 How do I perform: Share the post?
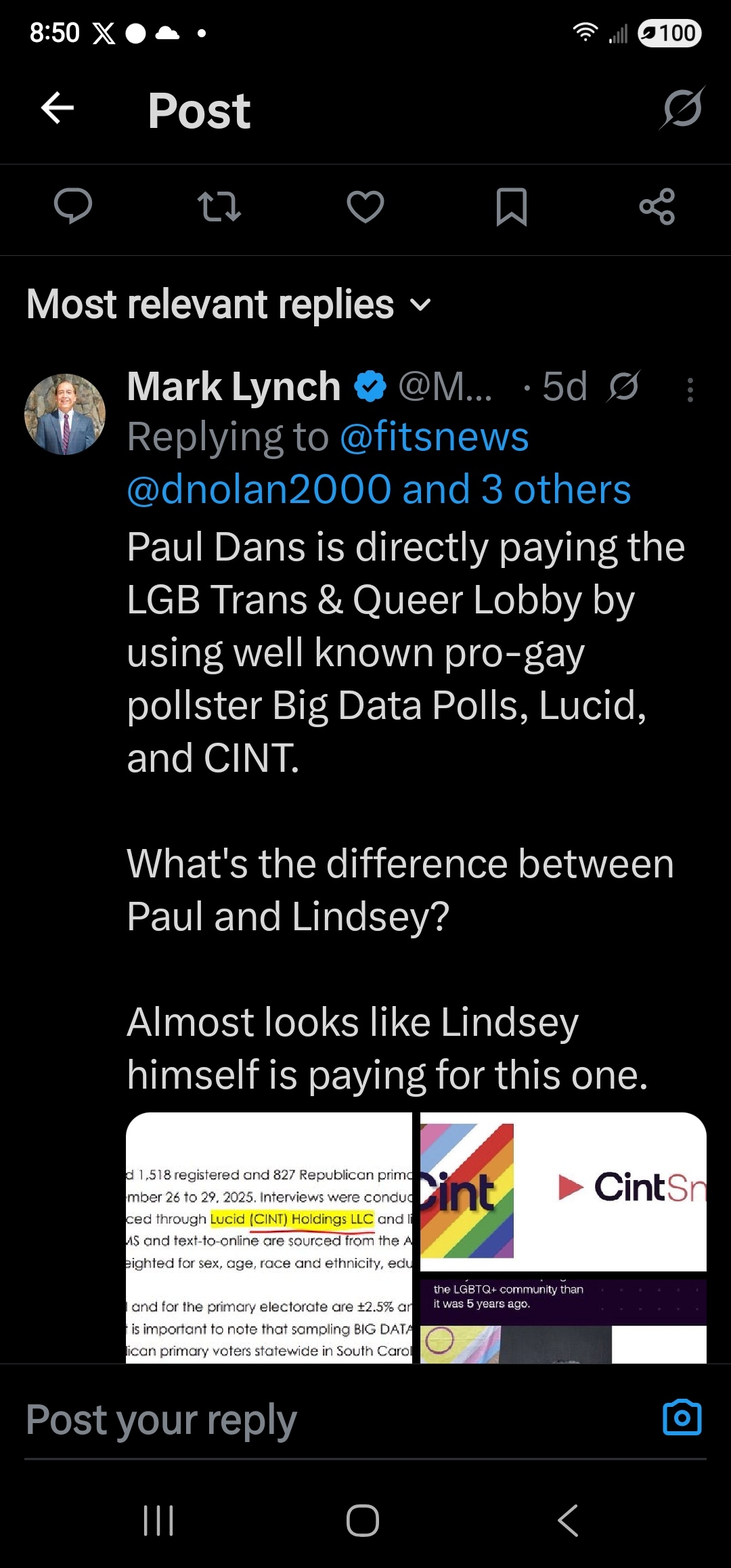click(657, 206)
